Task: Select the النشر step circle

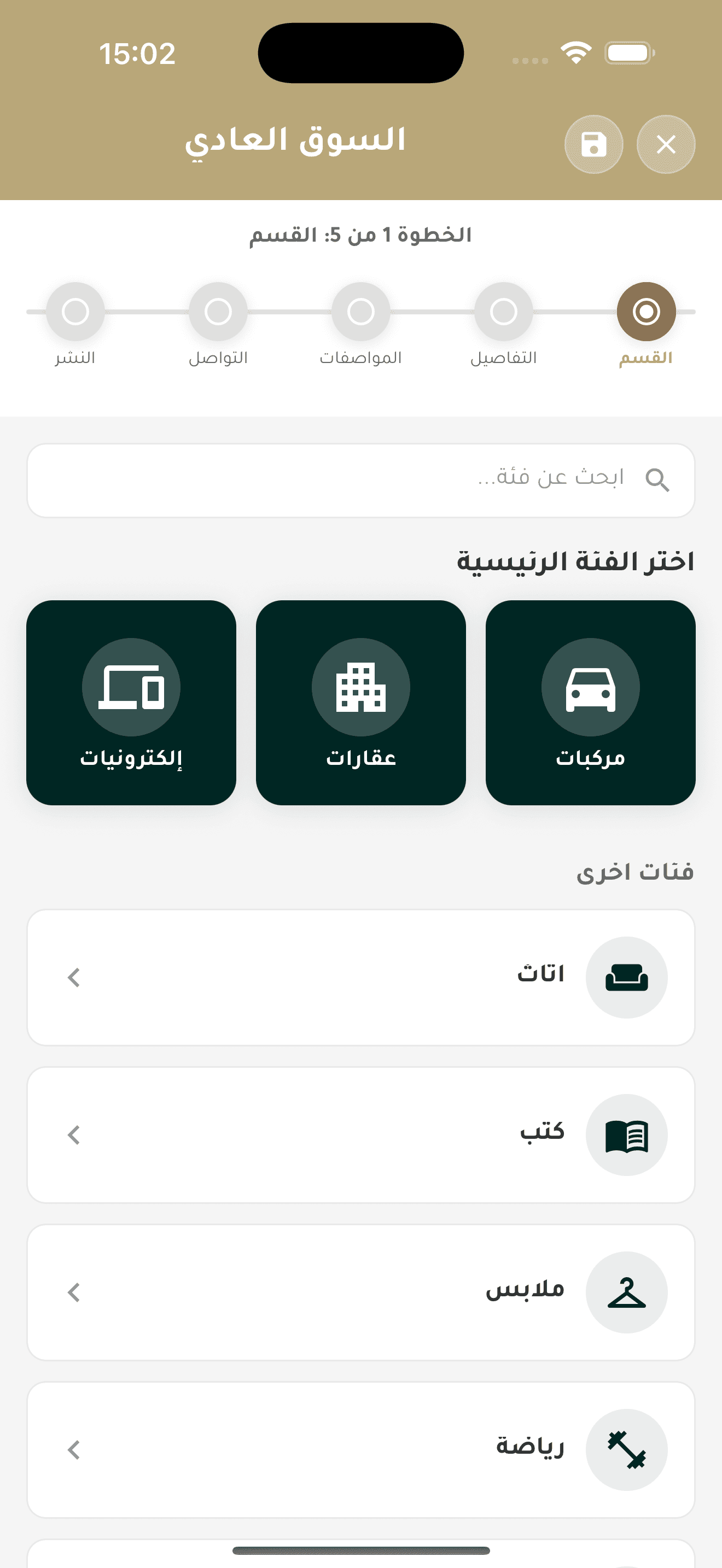Action: [x=75, y=312]
